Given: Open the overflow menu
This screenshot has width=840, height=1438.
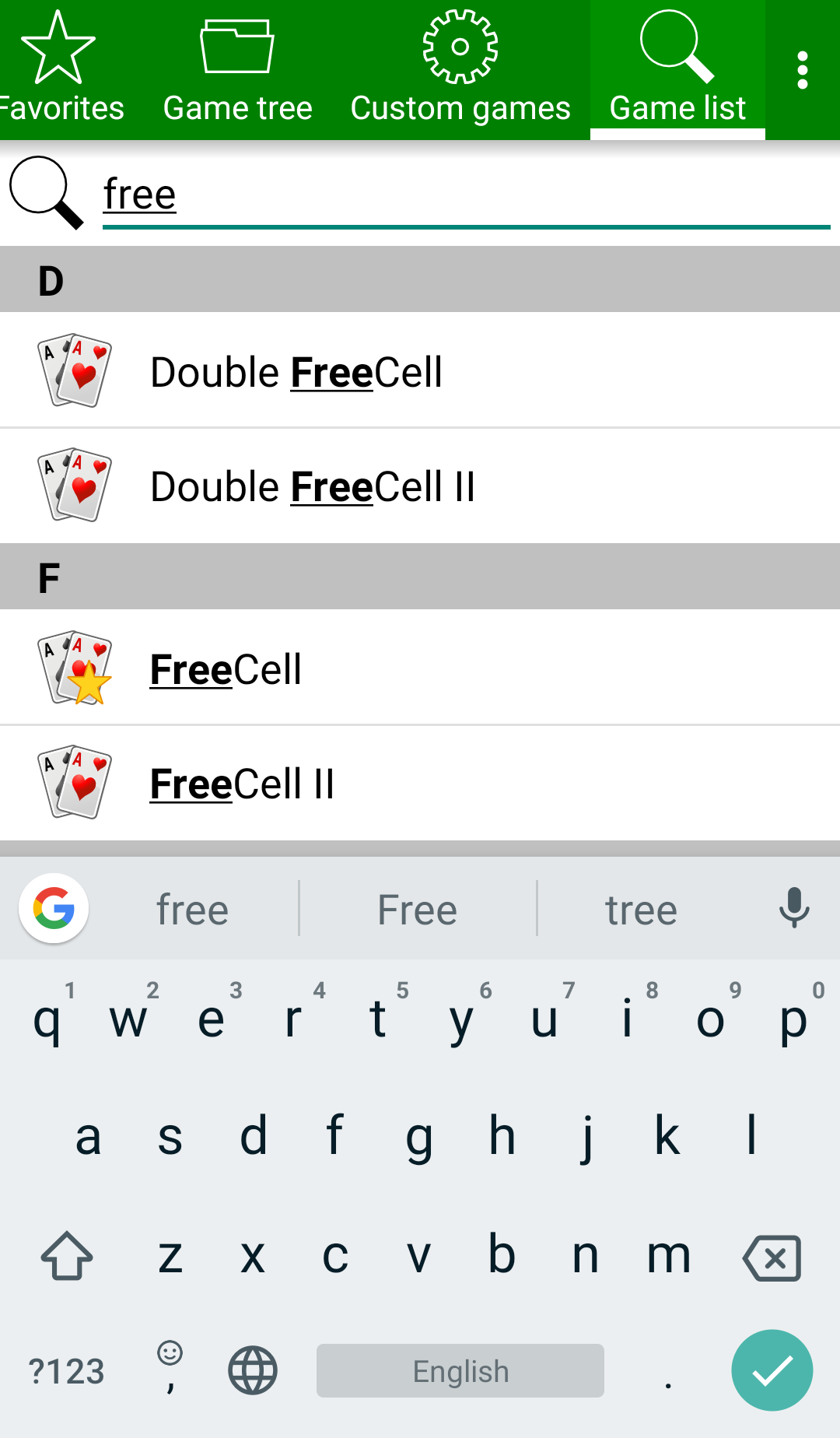Looking at the screenshot, I should (x=803, y=70).
